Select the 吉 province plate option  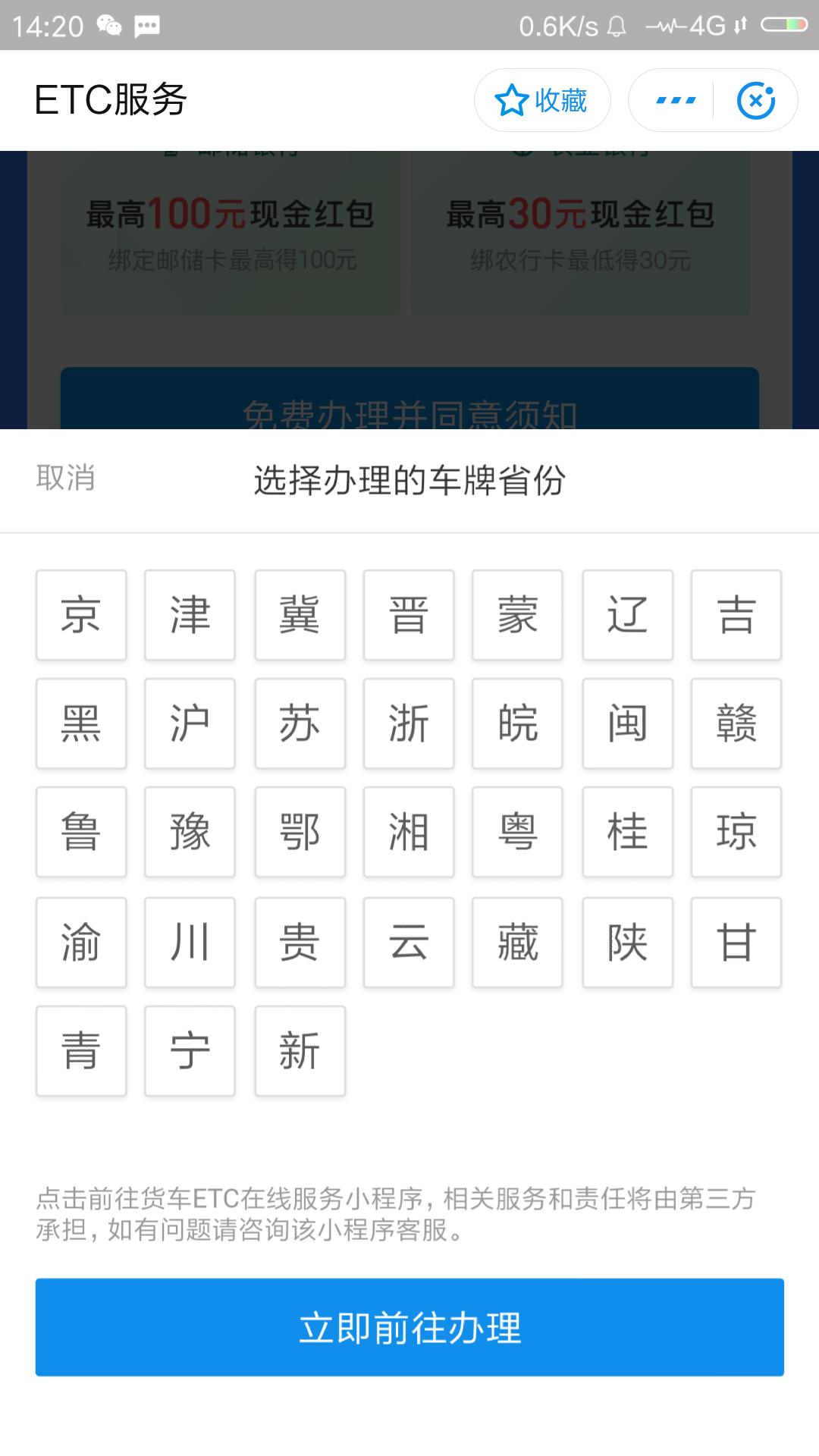coord(736,614)
